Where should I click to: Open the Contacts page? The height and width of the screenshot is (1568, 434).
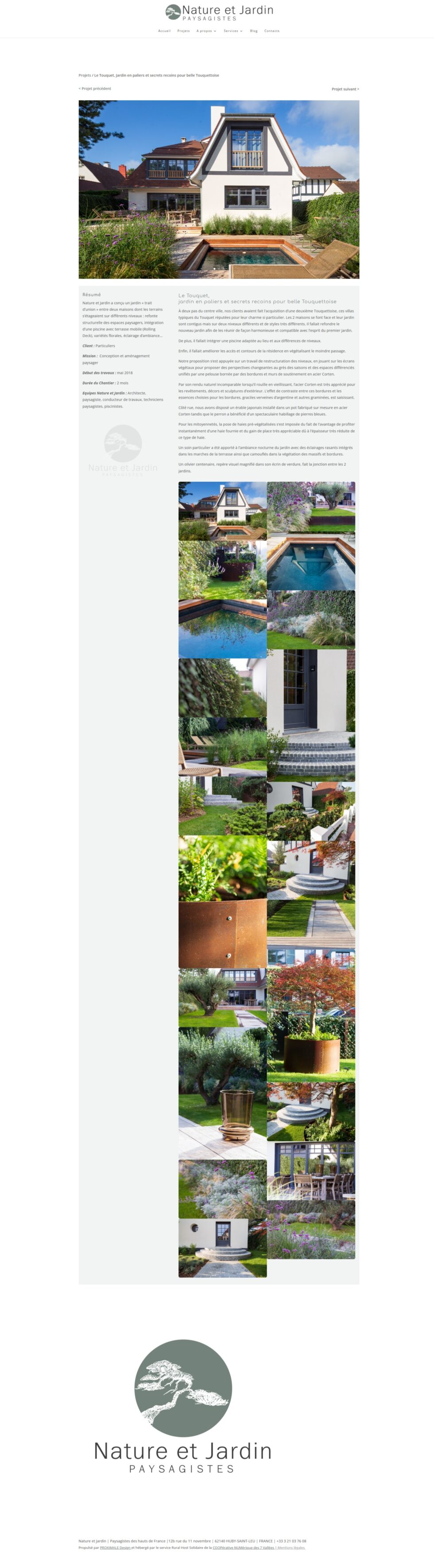click(x=271, y=31)
